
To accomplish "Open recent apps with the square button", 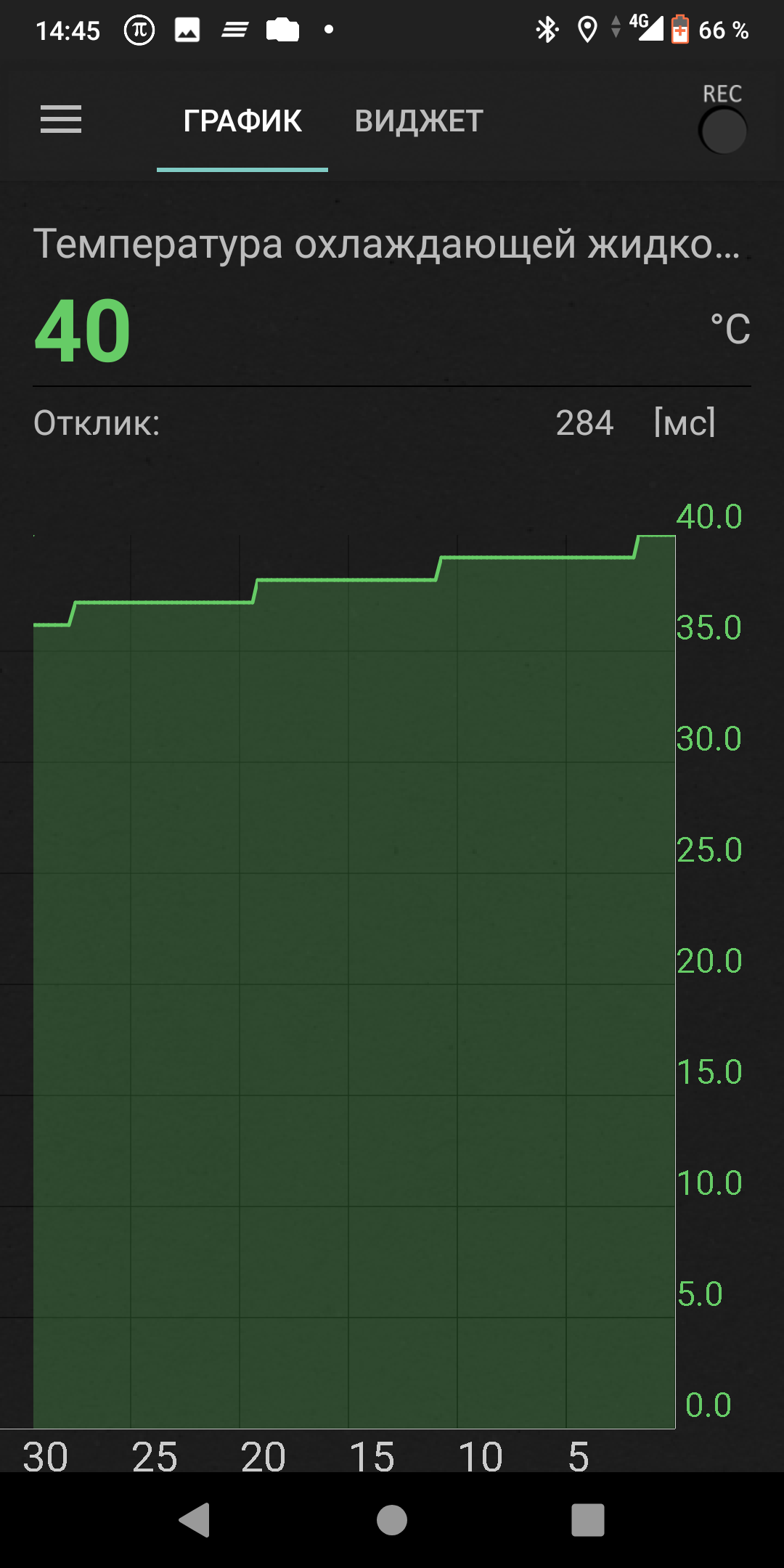I will 588,1520.
